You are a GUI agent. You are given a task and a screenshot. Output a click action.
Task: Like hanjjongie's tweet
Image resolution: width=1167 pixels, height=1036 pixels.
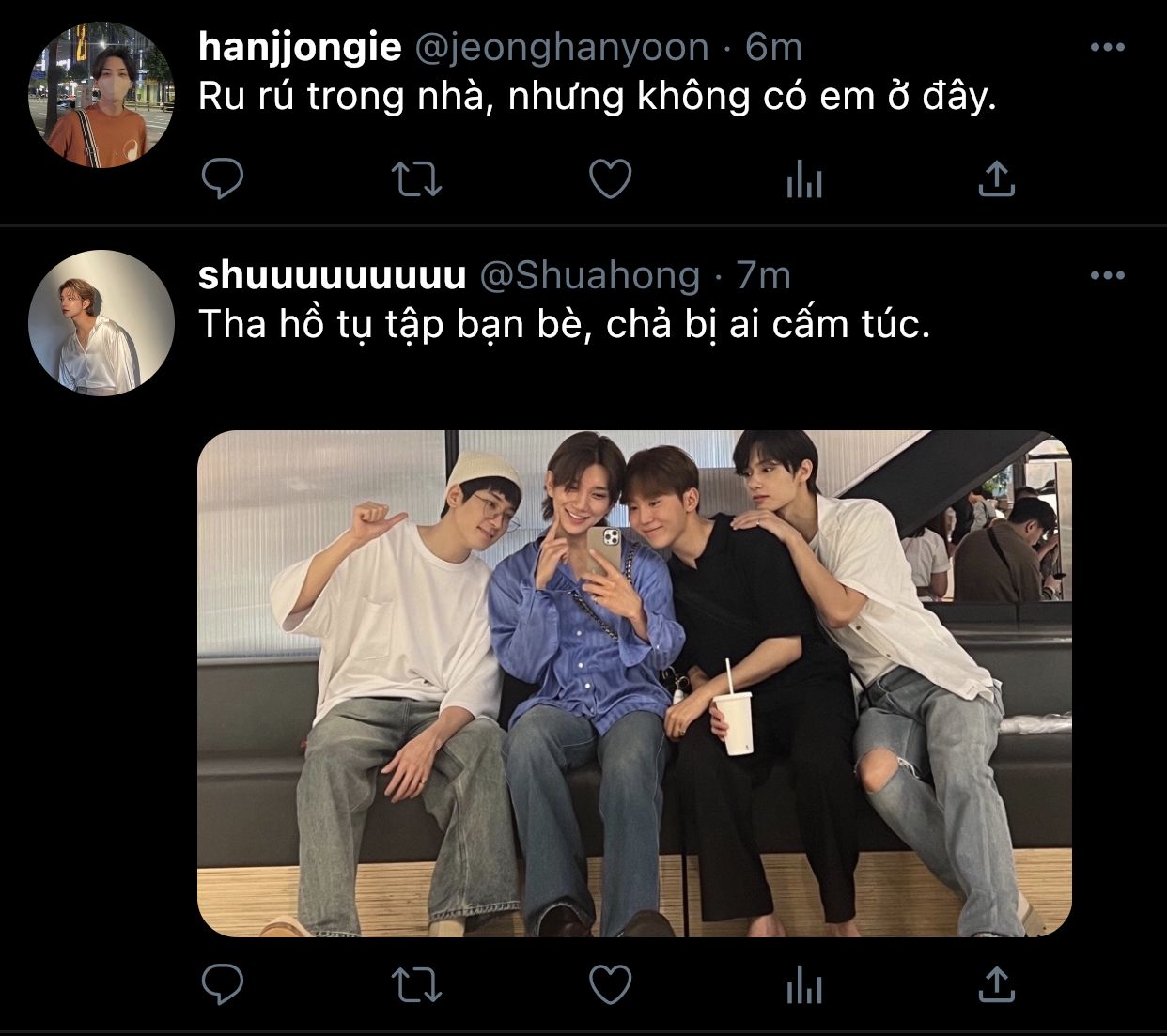point(610,178)
